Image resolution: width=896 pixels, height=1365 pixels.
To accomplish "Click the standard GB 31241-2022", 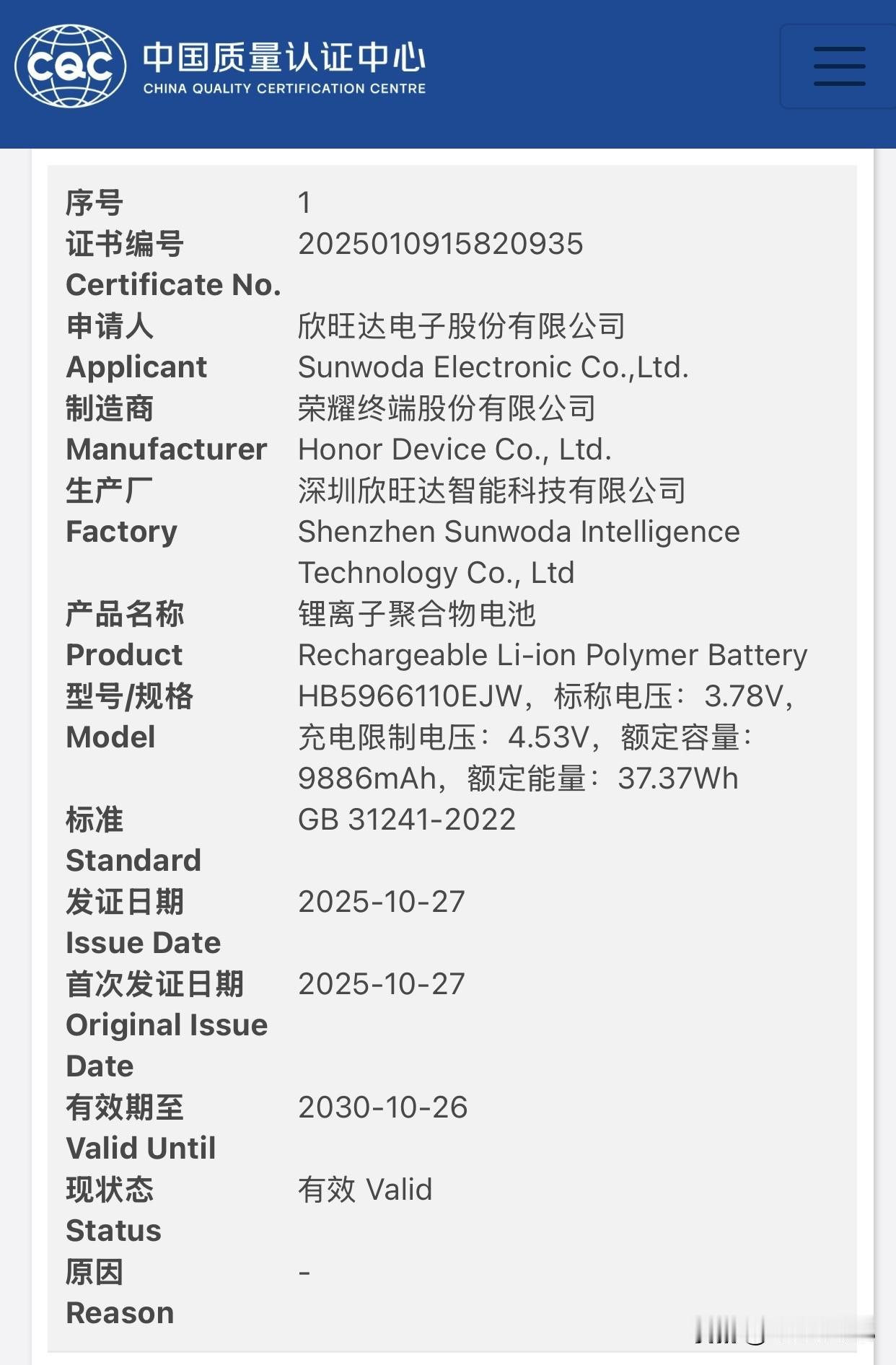I will 408,819.
